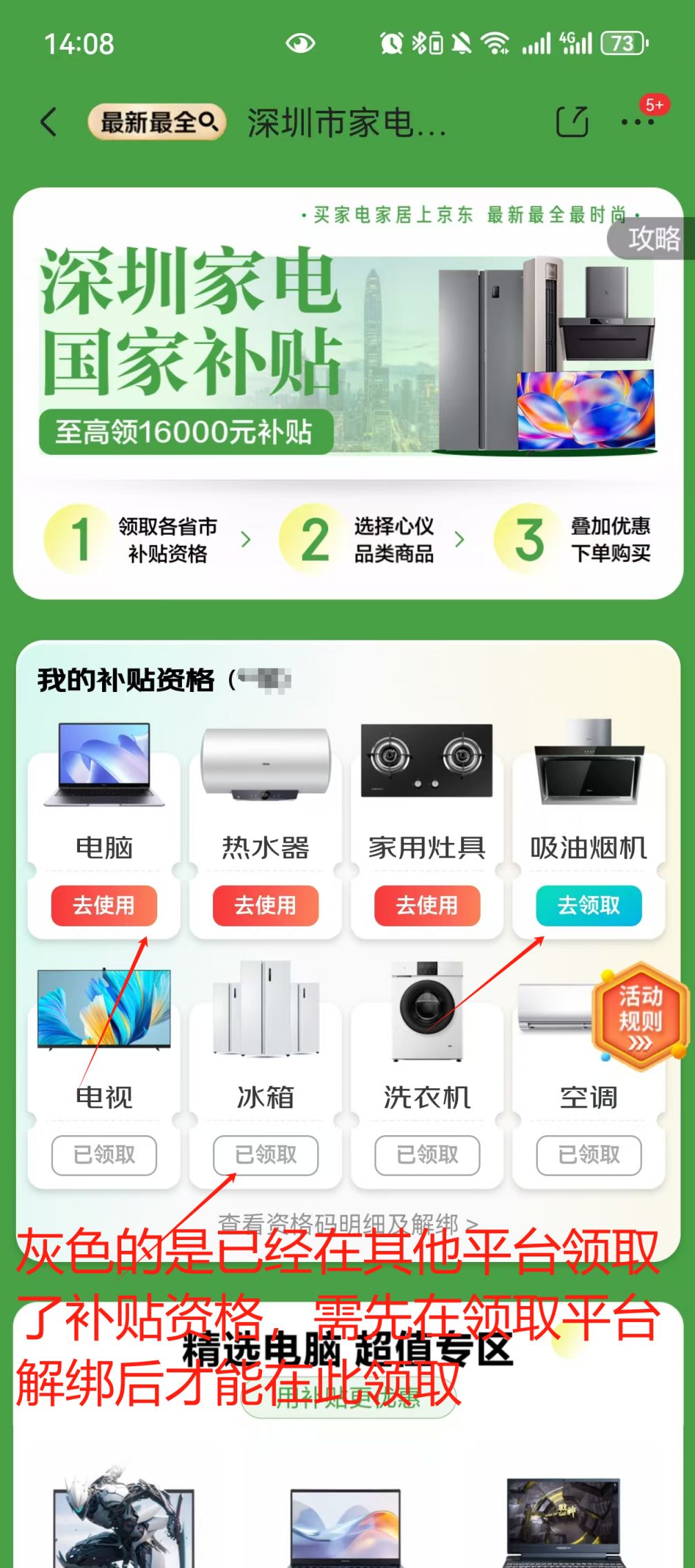This screenshot has width=695, height=1568.
Task: Tap 已领取 under 电视
Action: (104, 1155)
